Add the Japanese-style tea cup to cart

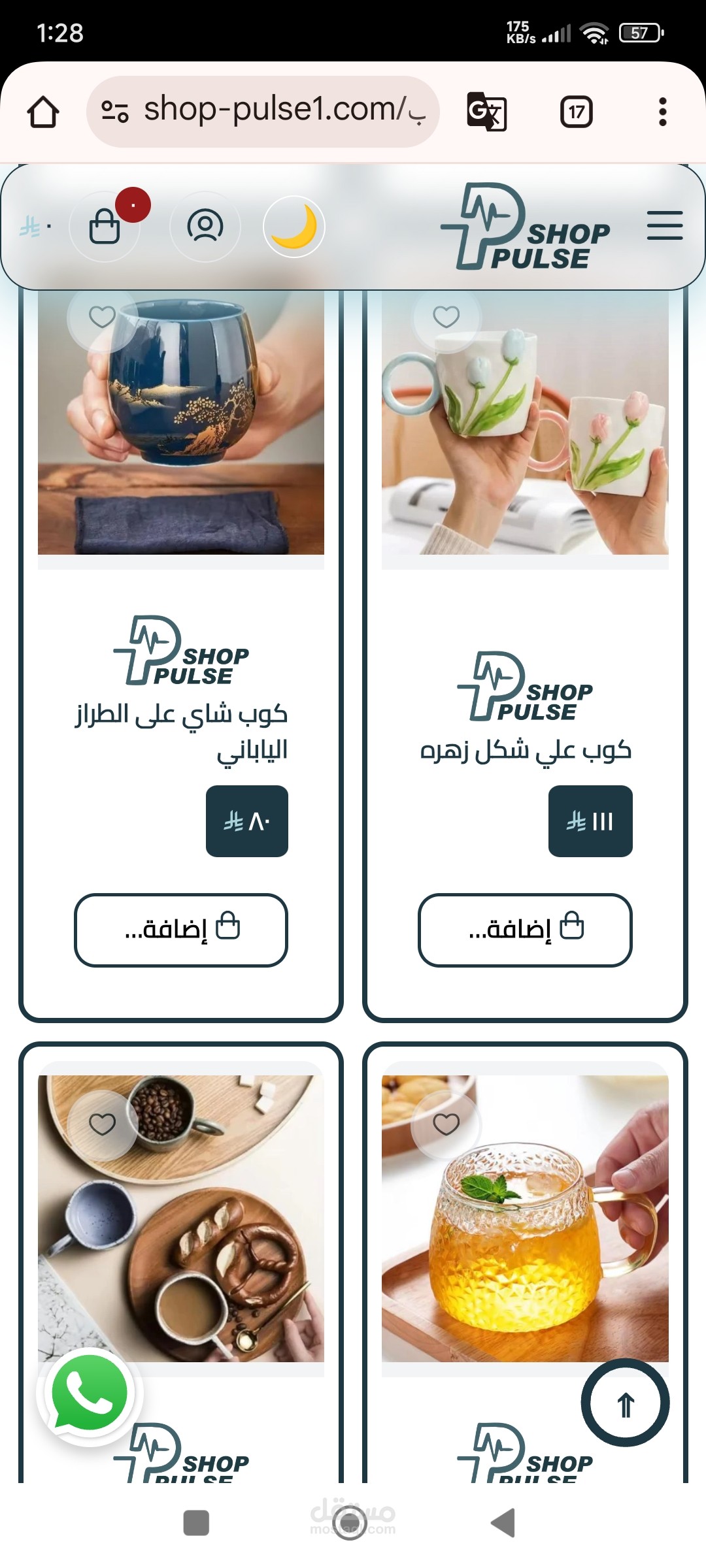click(181, 930)
